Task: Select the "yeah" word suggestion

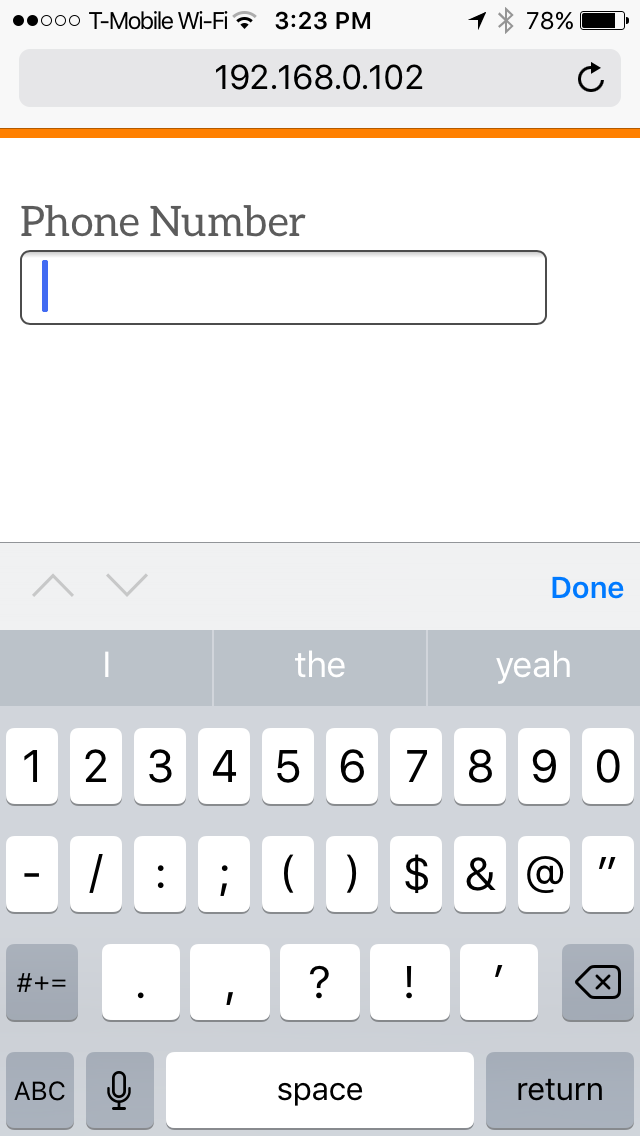Action: tap(533, 666)
